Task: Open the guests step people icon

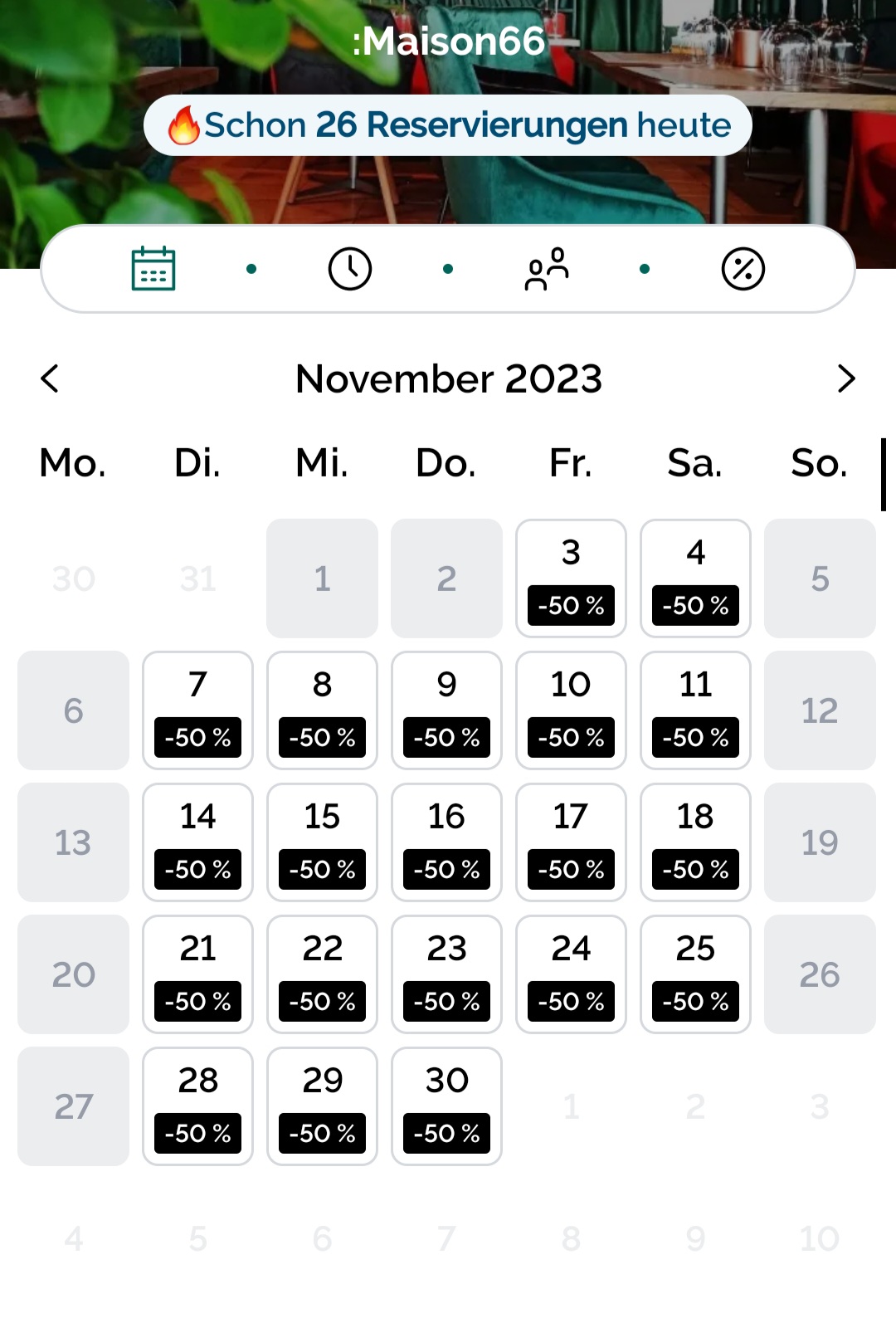Action: coord(547,269)
